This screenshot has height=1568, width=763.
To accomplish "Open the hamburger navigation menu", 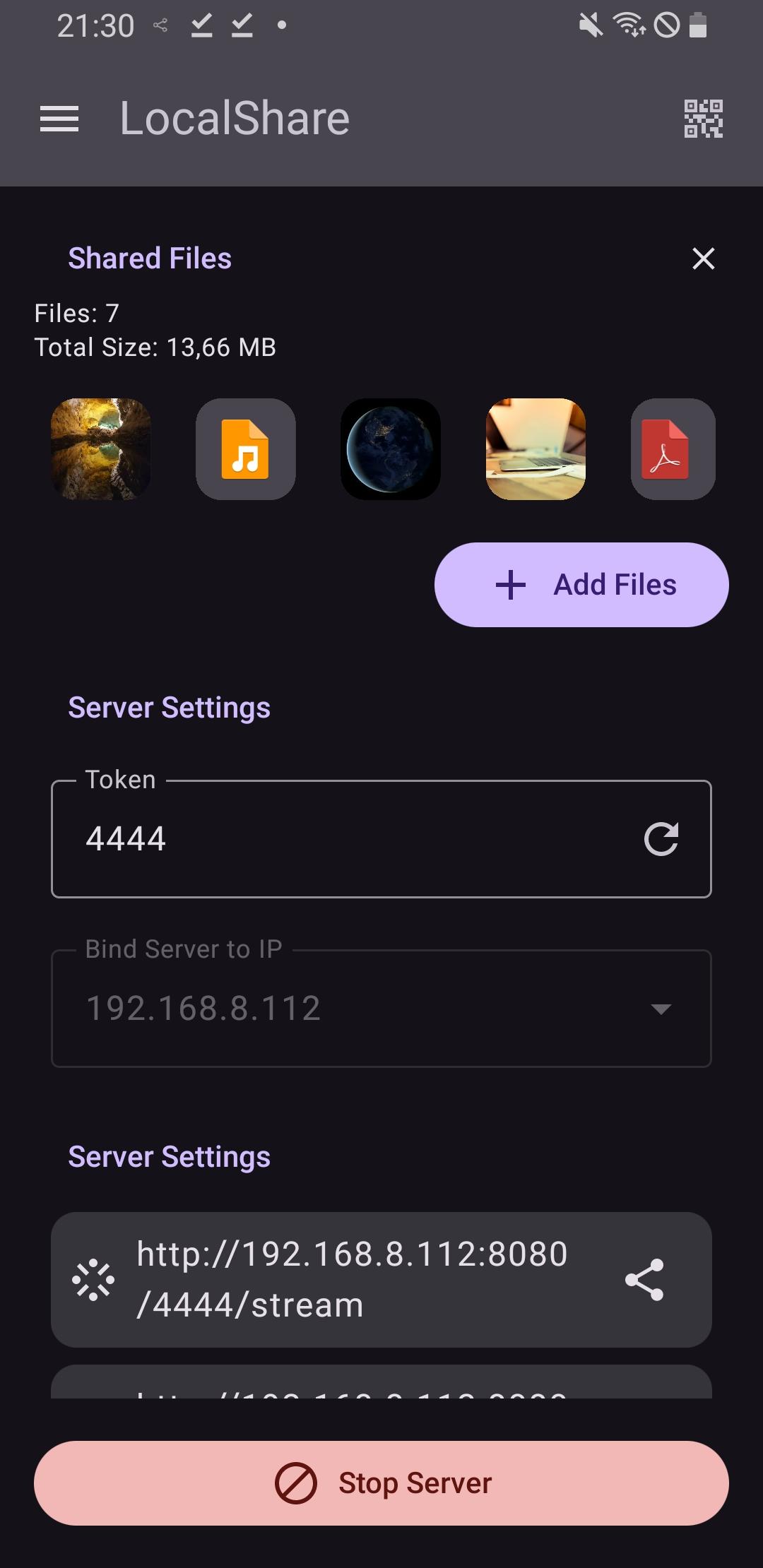I will pyautogui.click(x=59, y=119).
